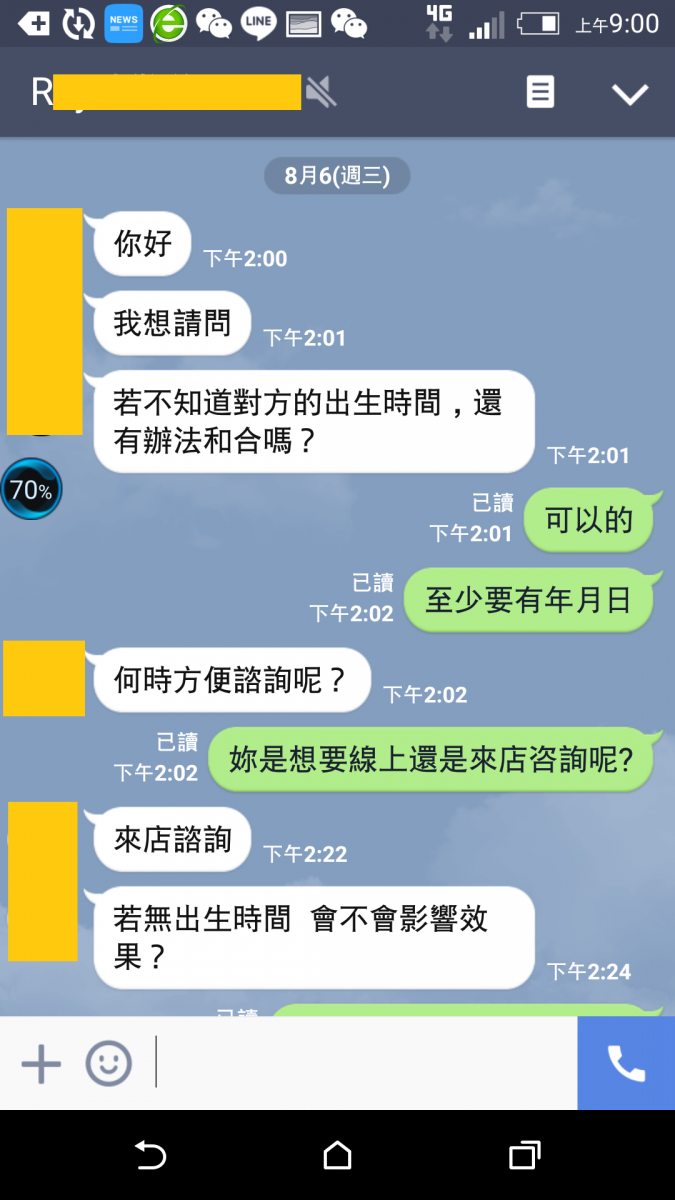Open the notes icon in chat header
This screenshot has height=1200, width=675.
click(540, 93)
